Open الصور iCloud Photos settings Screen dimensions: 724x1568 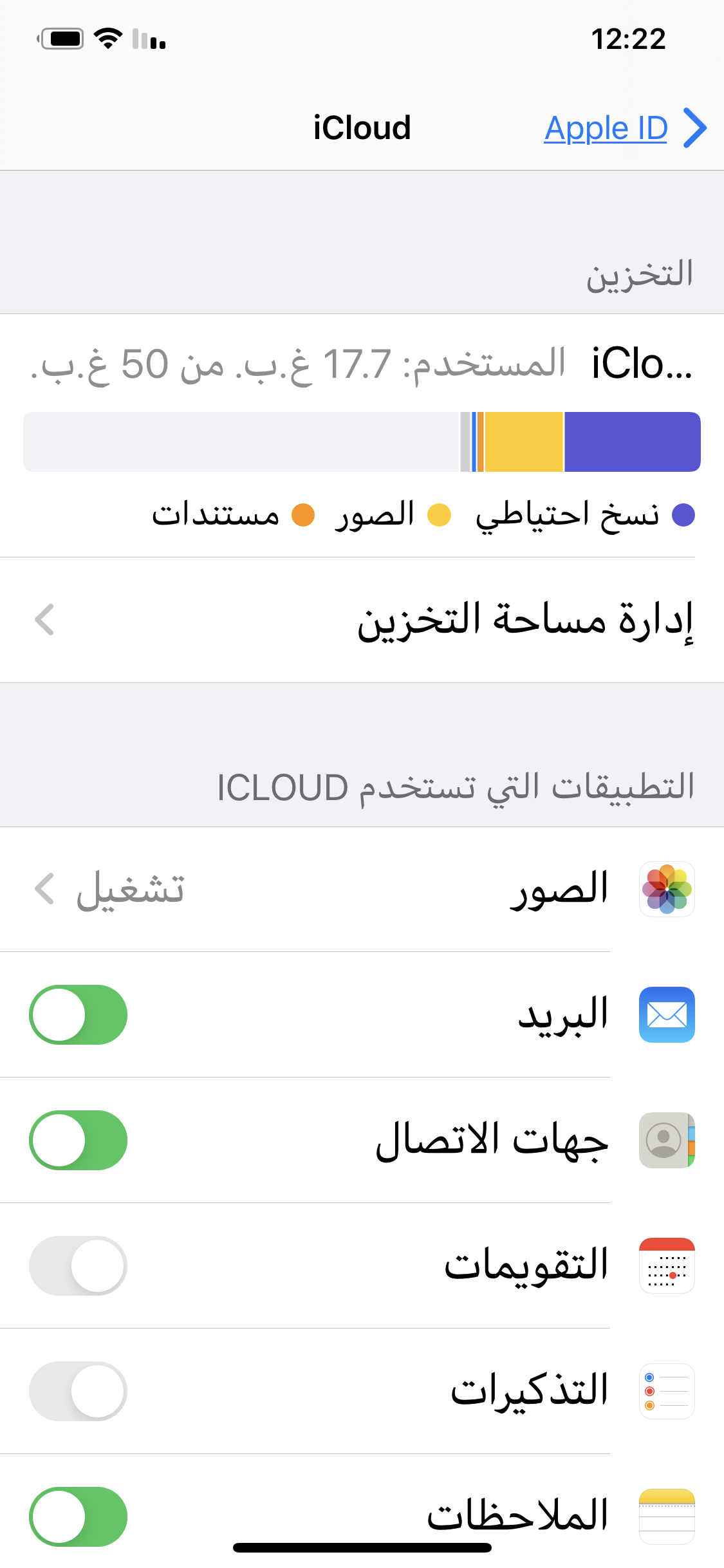(x=362, y=889)
